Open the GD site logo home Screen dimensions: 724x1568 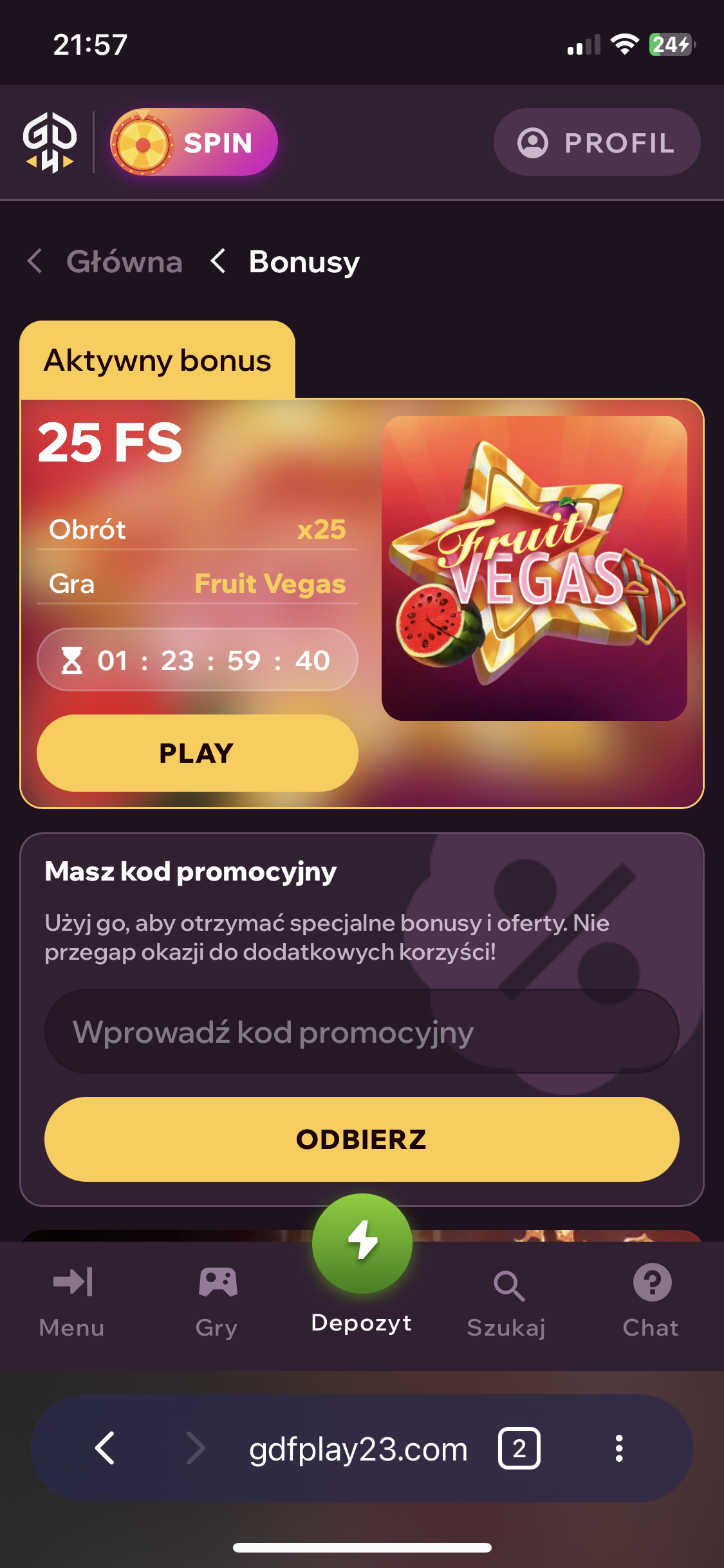click(x=50, y=142)
